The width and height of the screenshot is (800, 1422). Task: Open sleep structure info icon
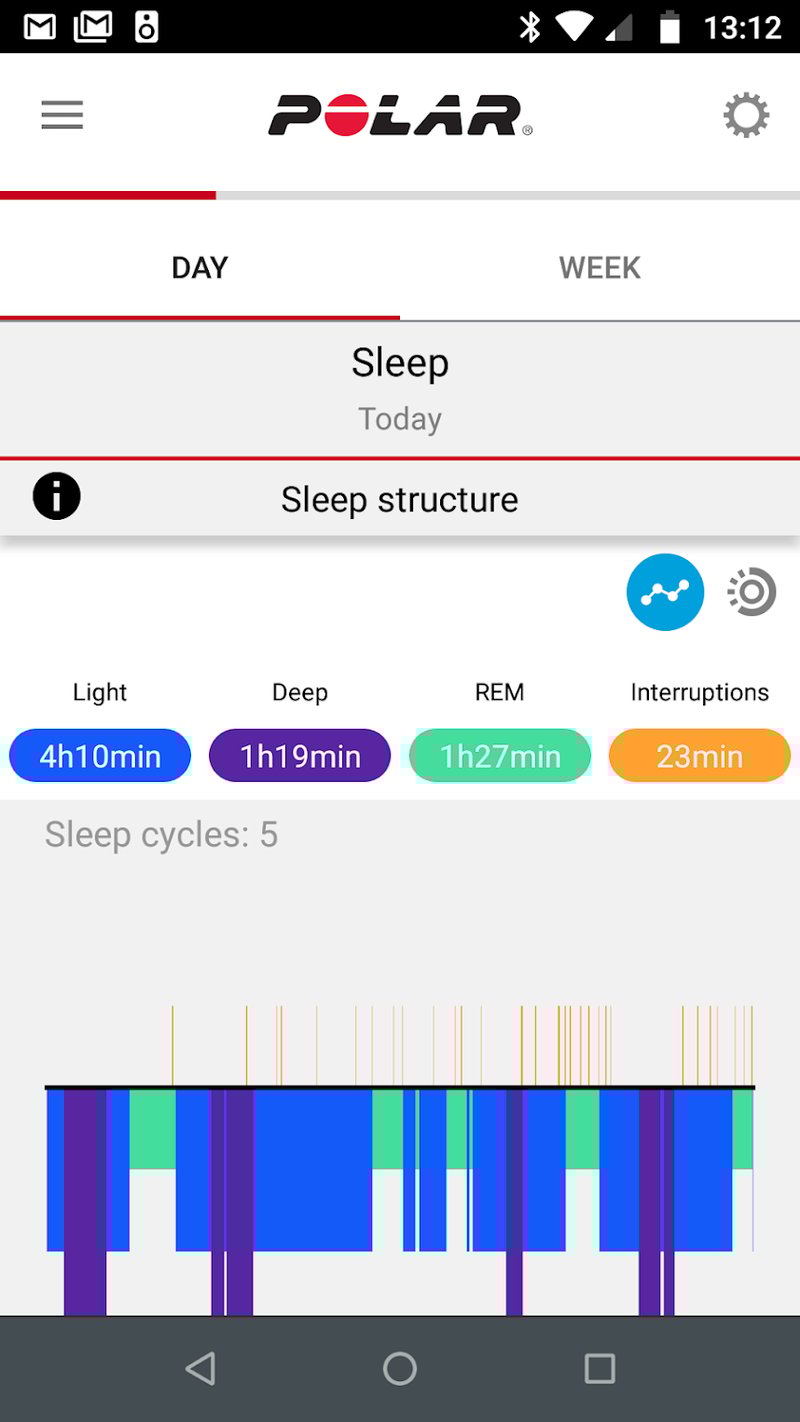[57, 497]
